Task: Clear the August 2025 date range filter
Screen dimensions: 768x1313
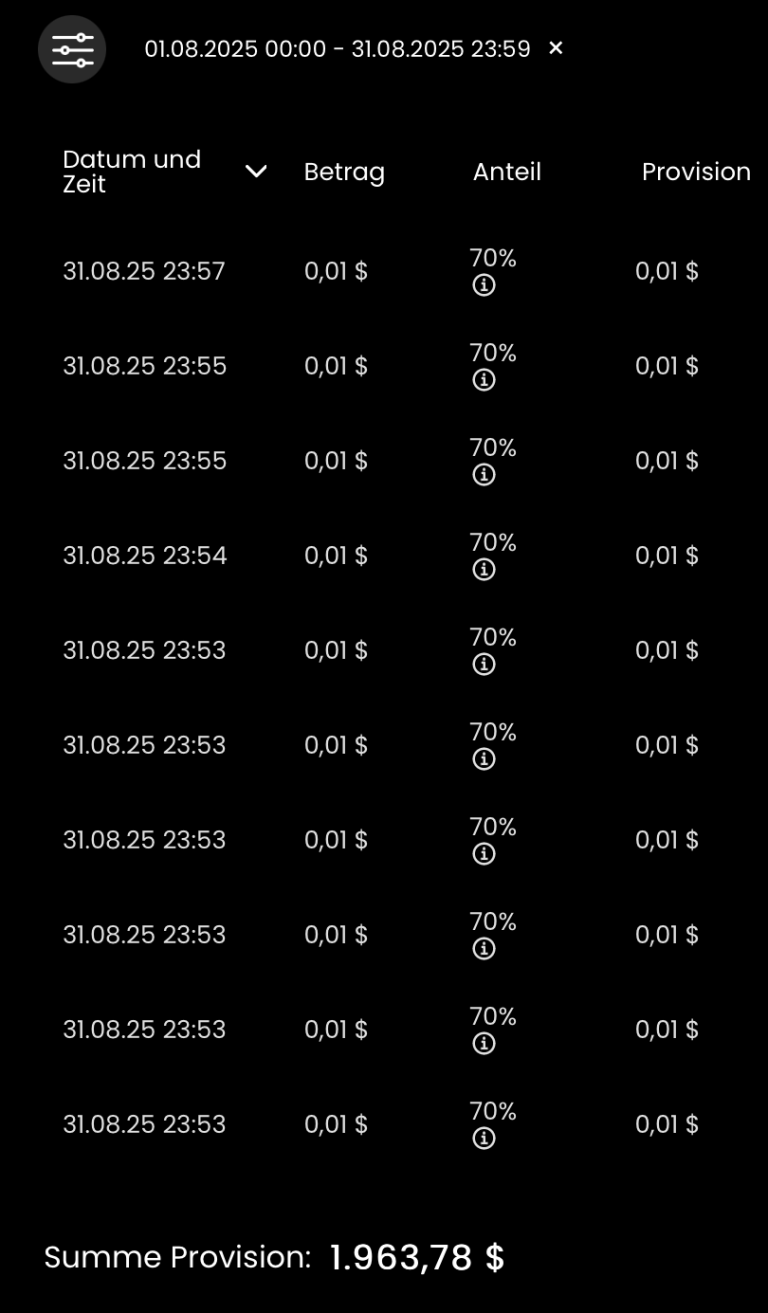Action: (x=556, y=48)
